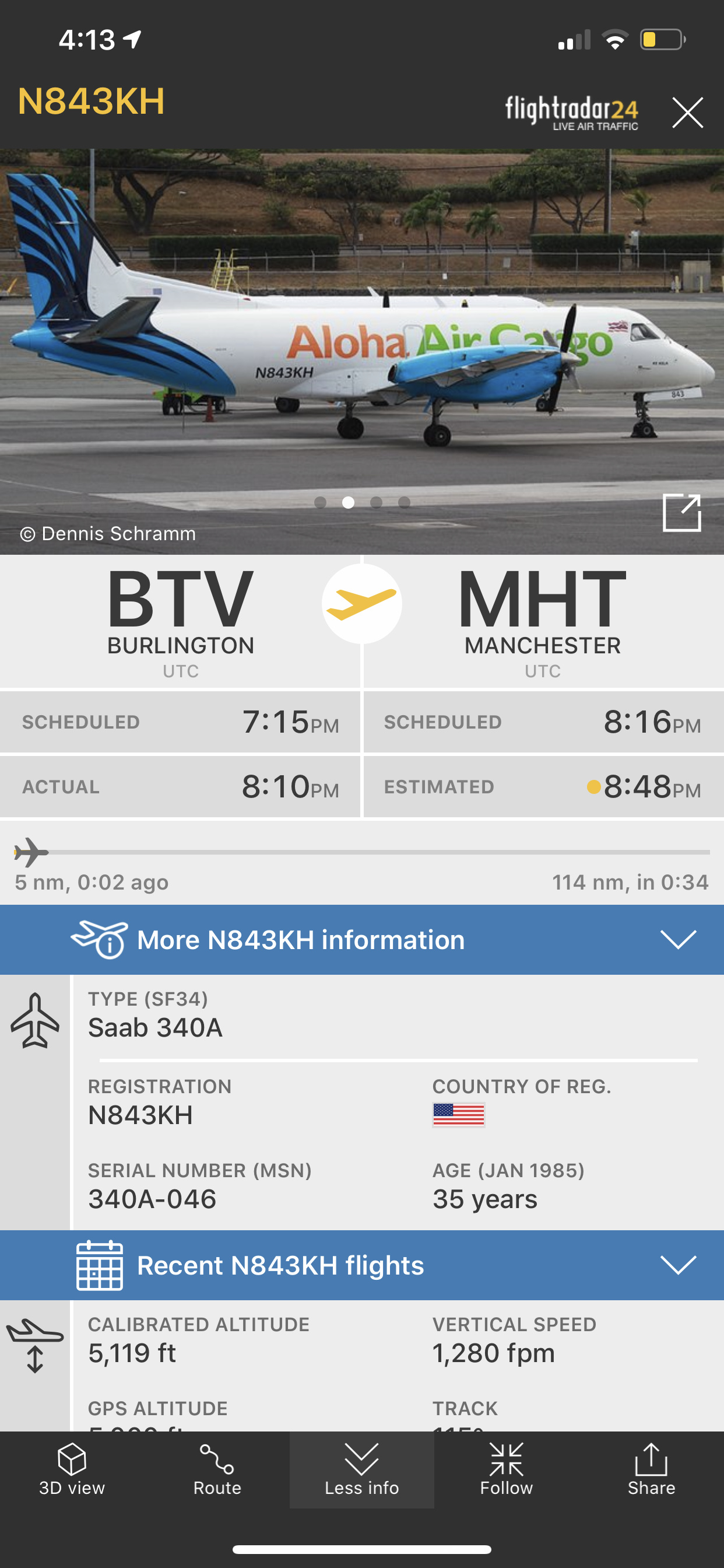Expand Recent N843KH flights section

coord(361,1265)
